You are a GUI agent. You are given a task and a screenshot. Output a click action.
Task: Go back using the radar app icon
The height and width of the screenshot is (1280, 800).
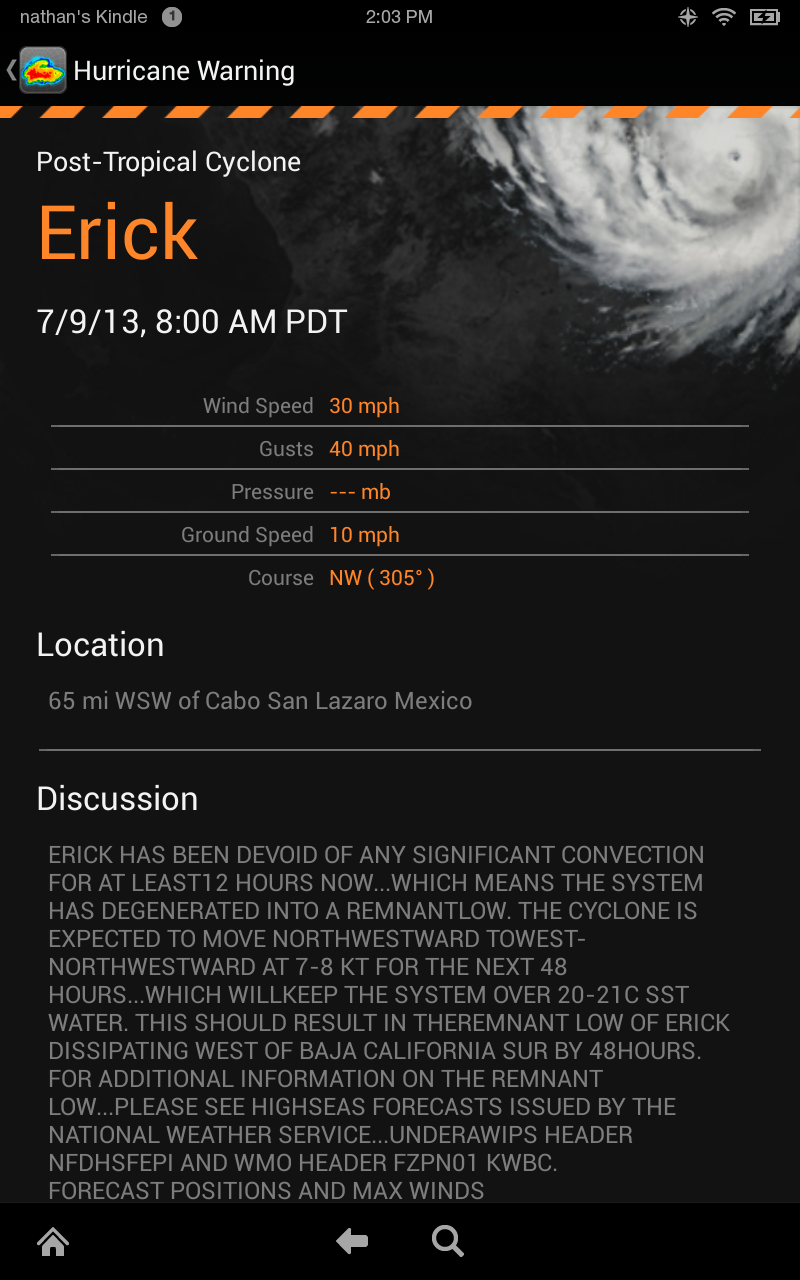click(42, 71)
